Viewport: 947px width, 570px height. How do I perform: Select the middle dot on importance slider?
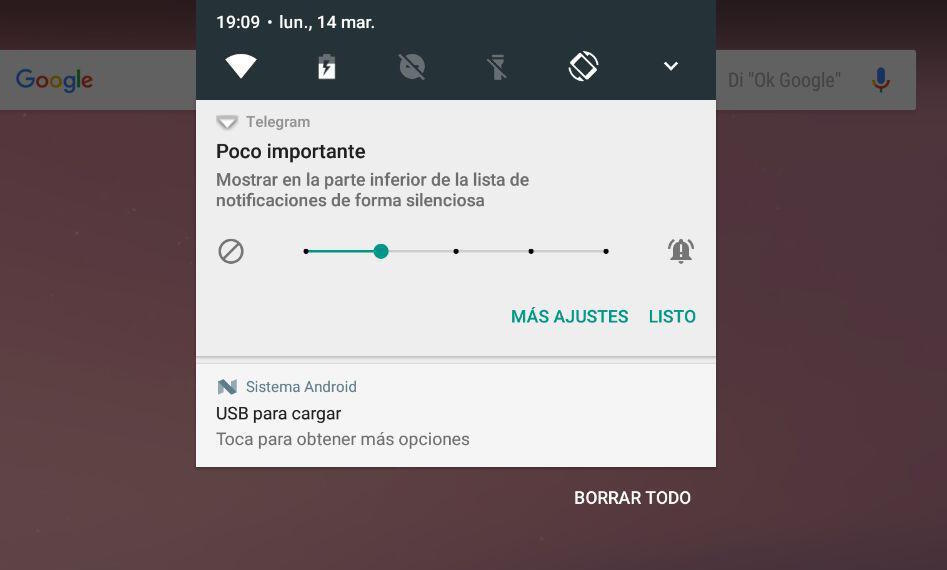[456, 251]
